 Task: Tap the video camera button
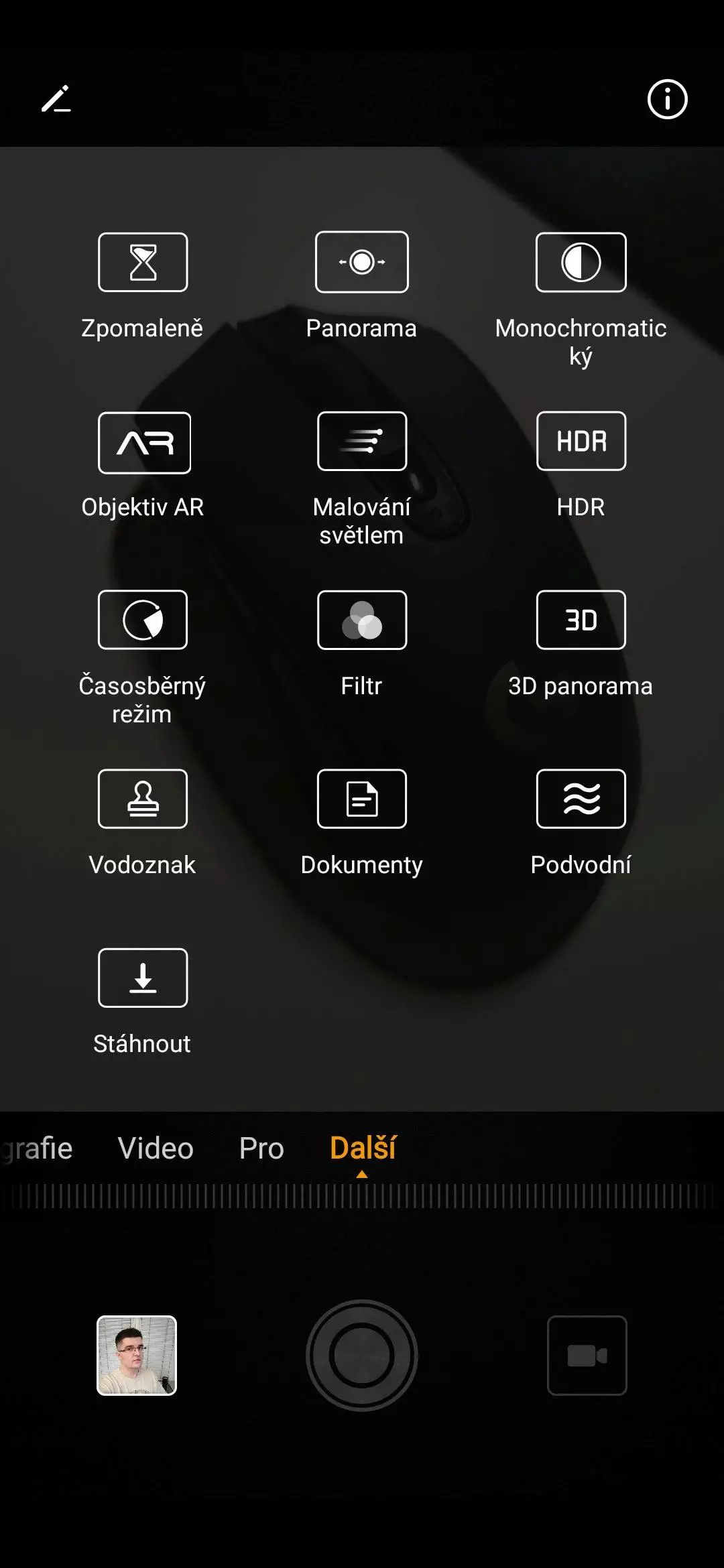point(587,1356)
